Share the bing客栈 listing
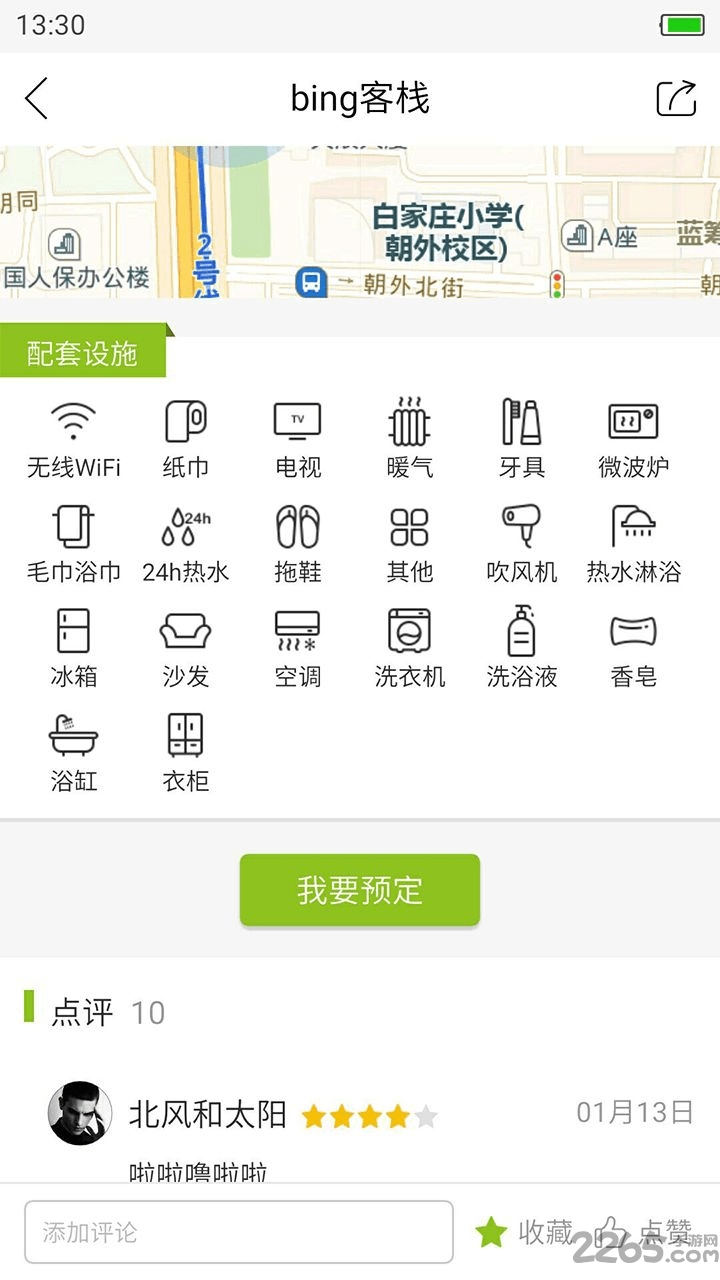Screen dimensions: 720x1280 click(676, 98)
